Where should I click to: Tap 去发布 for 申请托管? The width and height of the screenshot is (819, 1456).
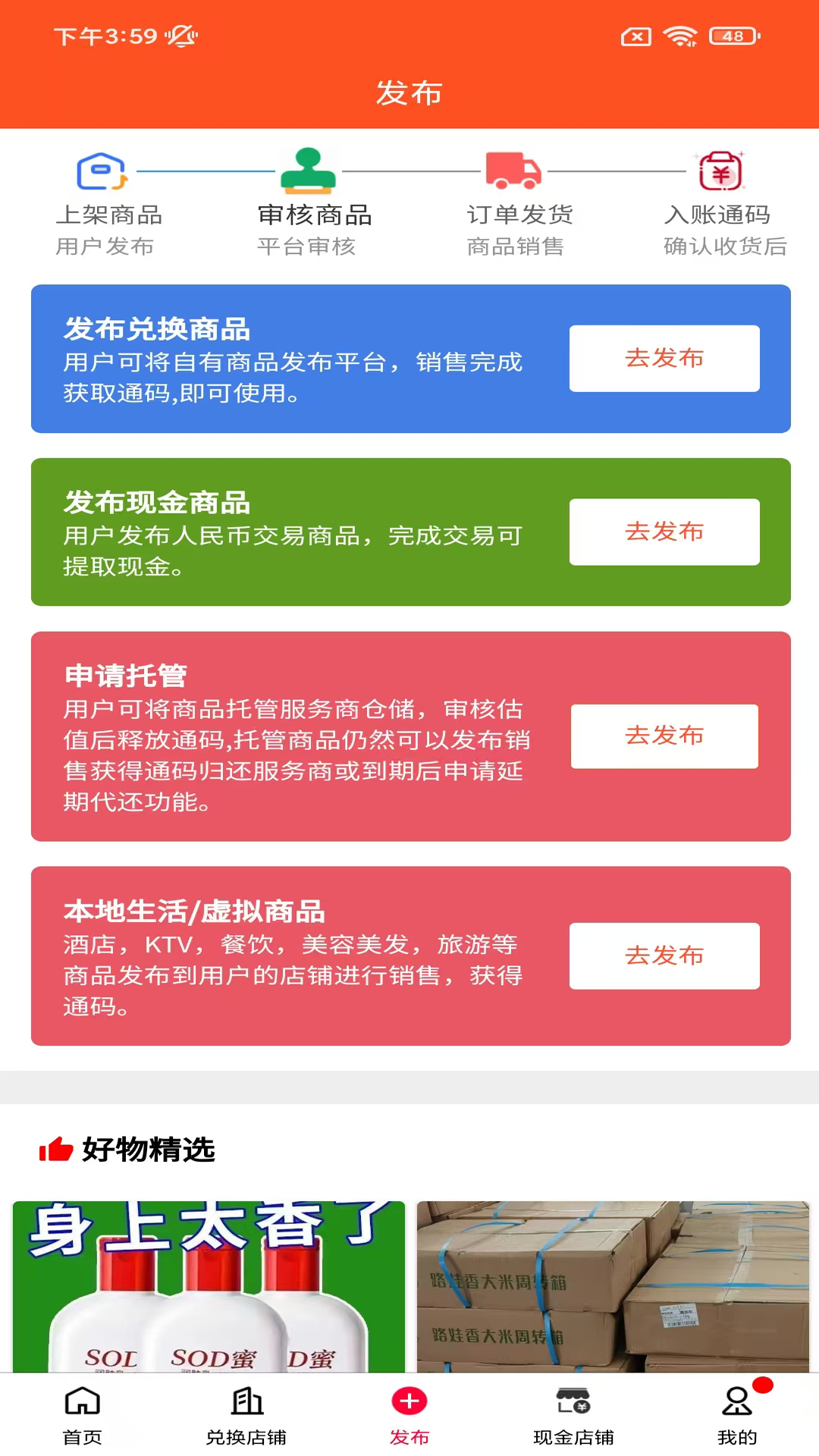coord(664,736)
